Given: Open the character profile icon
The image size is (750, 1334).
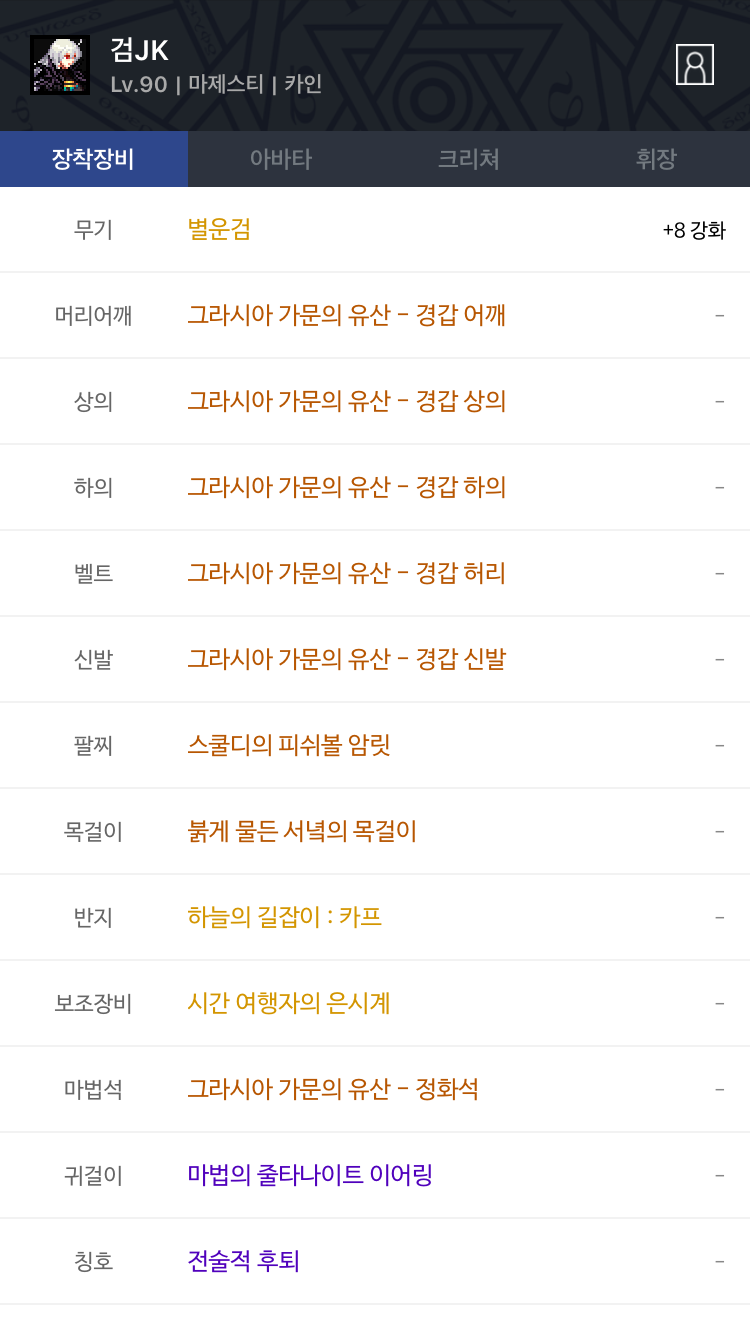Looking at the screenshot, I should click(695, 65).
